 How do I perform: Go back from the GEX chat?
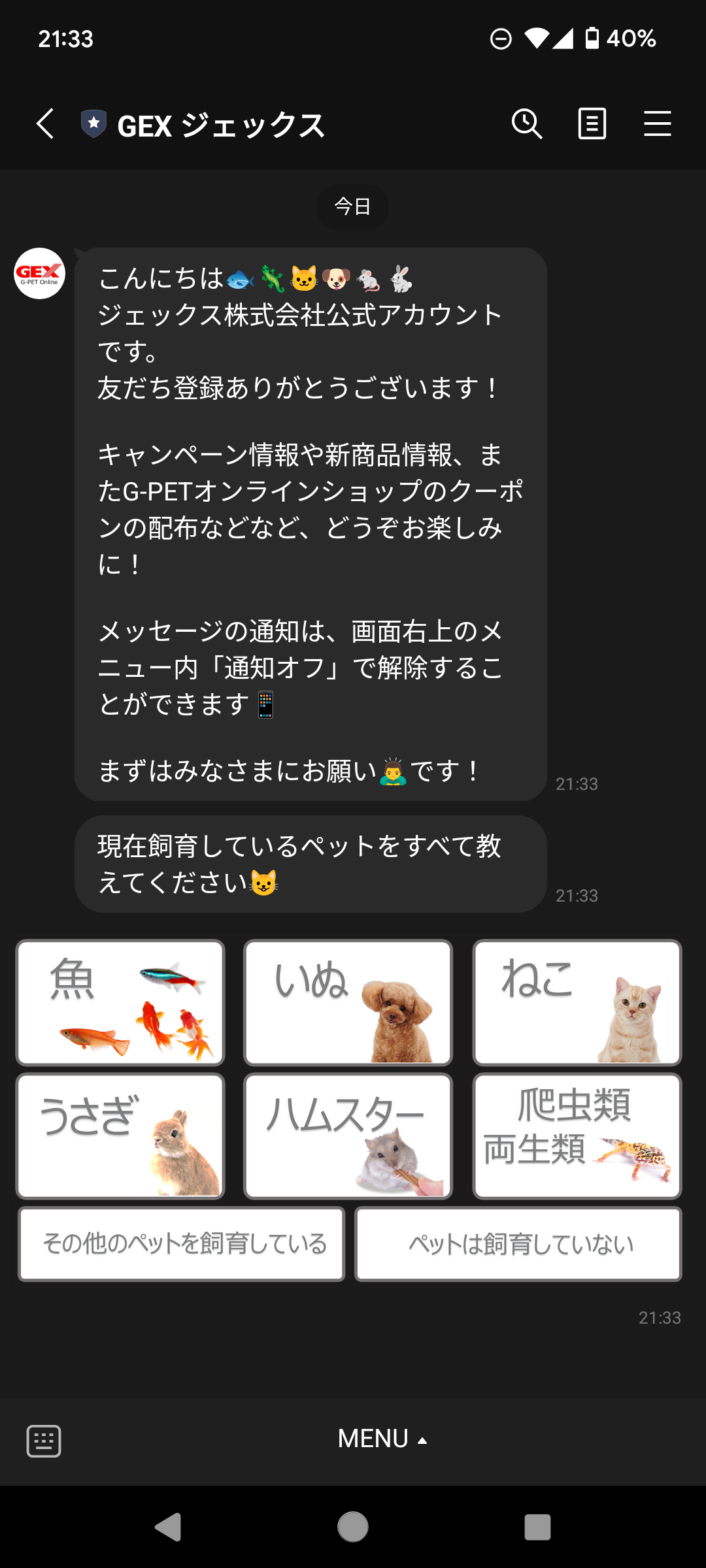pyautogui.click(x=44, y=124)
